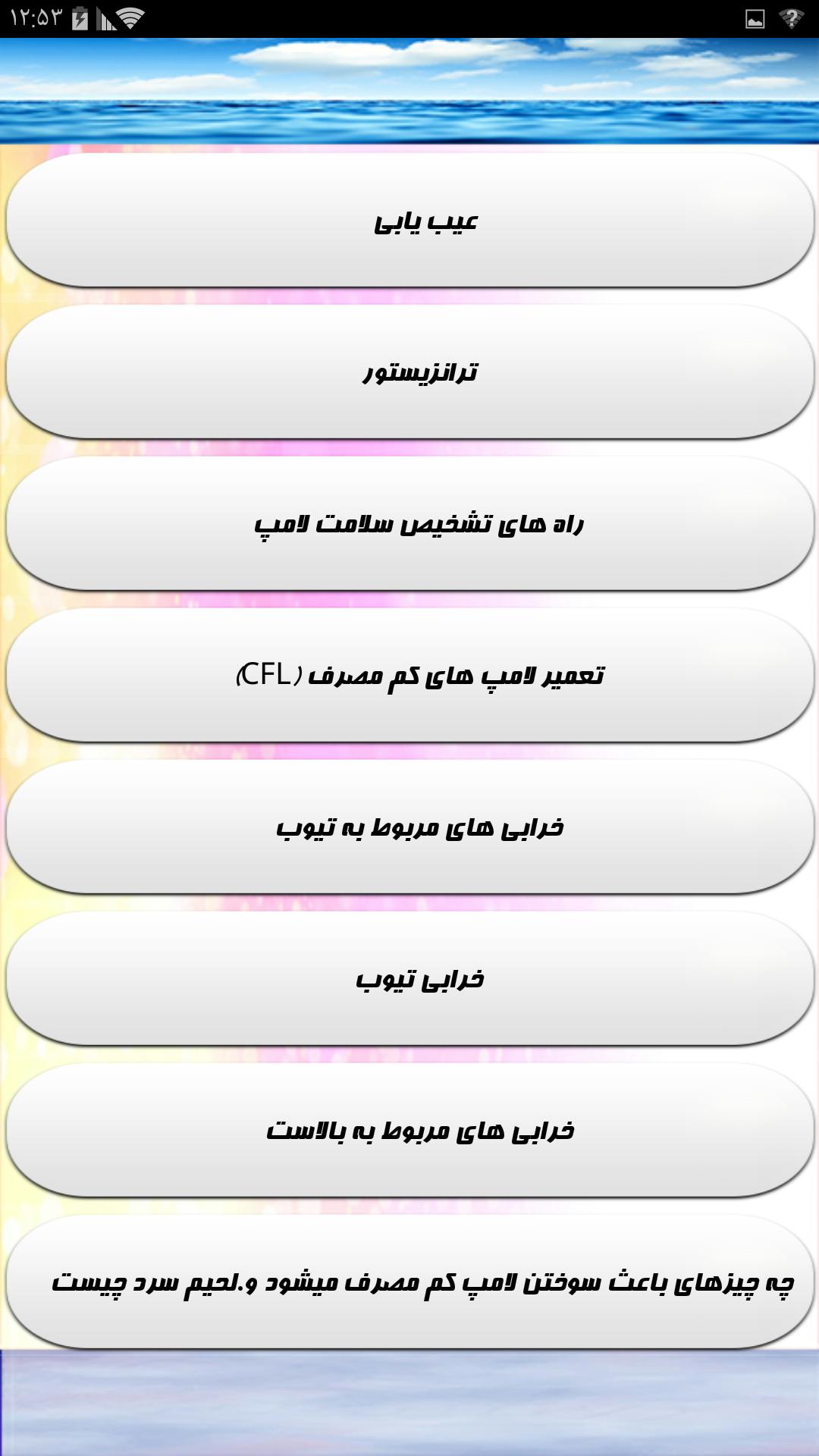Open خرابی های مربوط به بالاست

pos(409,1131)
